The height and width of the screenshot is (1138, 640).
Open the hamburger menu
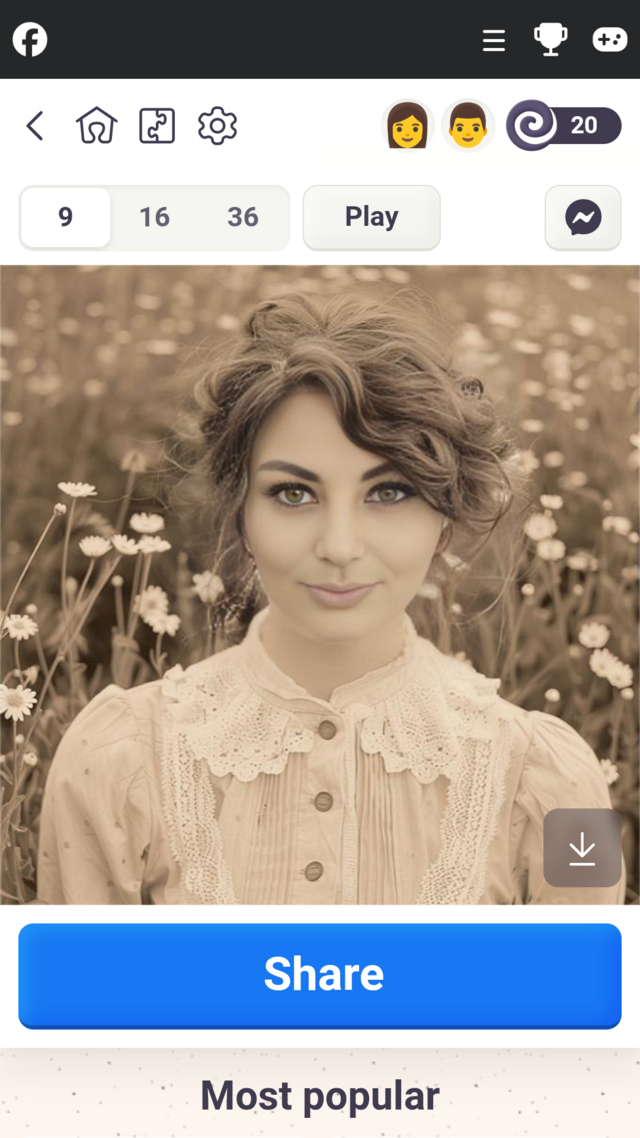[x=493, y=41]
